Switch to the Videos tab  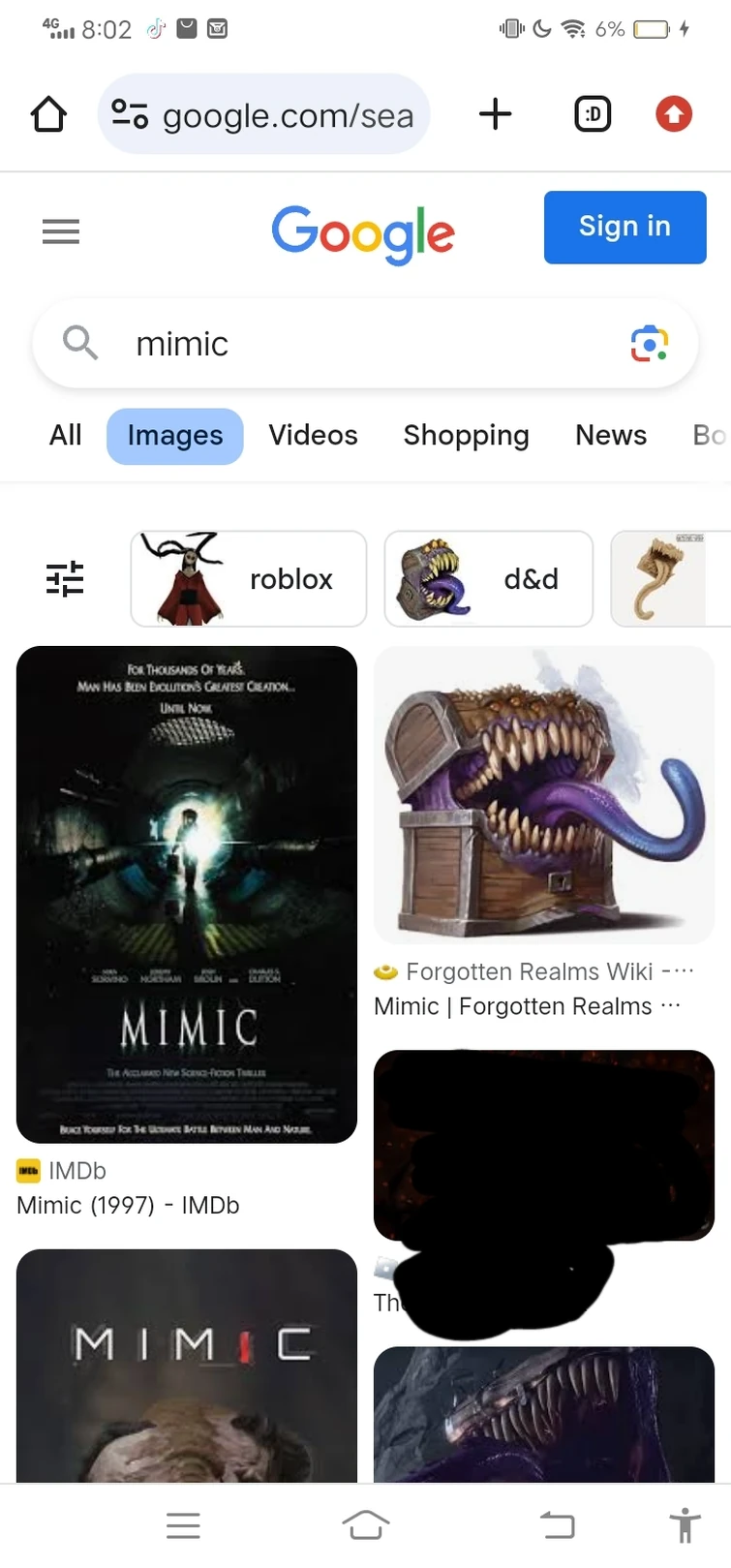313,436
